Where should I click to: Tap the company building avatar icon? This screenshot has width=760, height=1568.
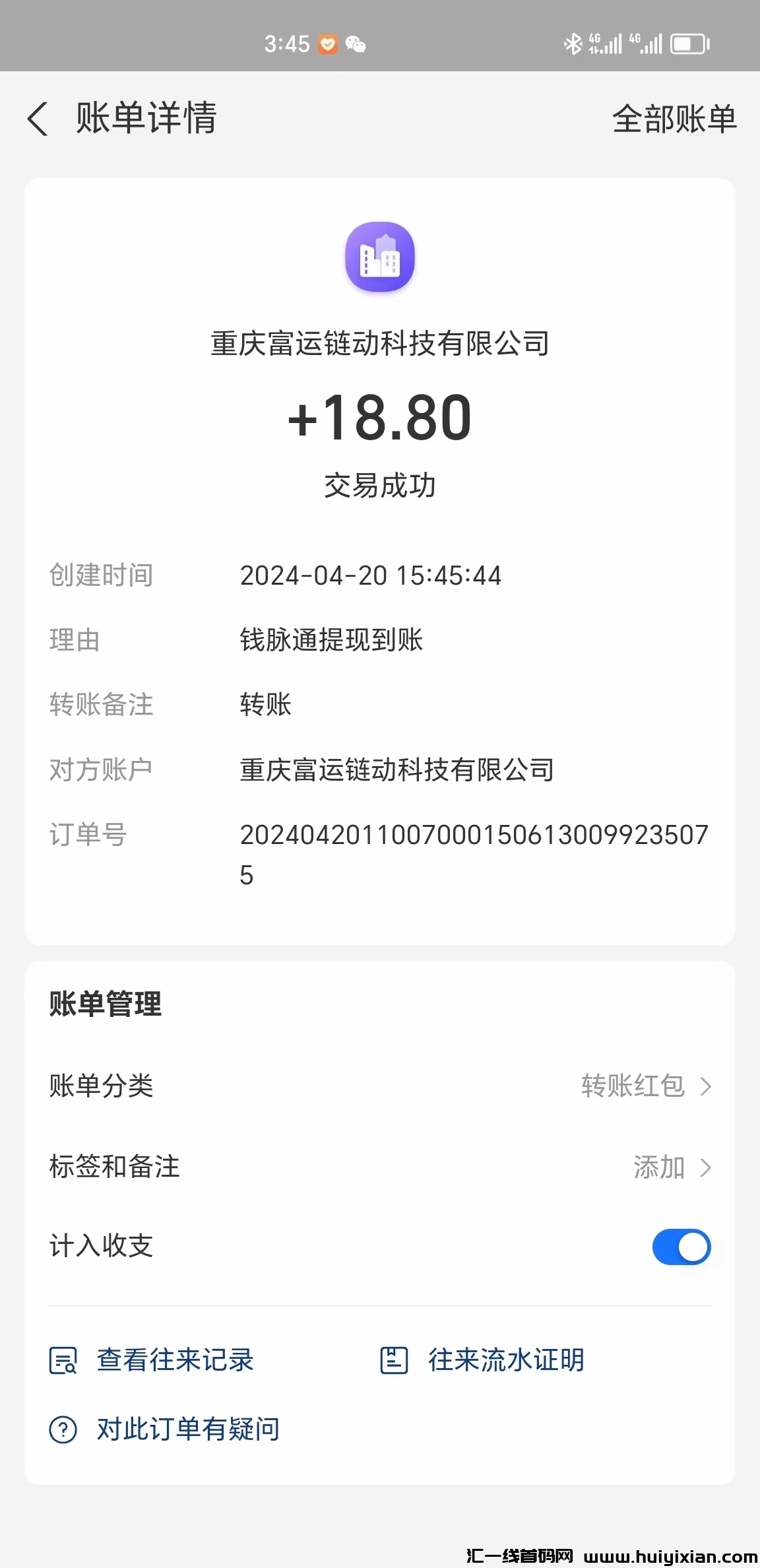[x=380, y=258]
